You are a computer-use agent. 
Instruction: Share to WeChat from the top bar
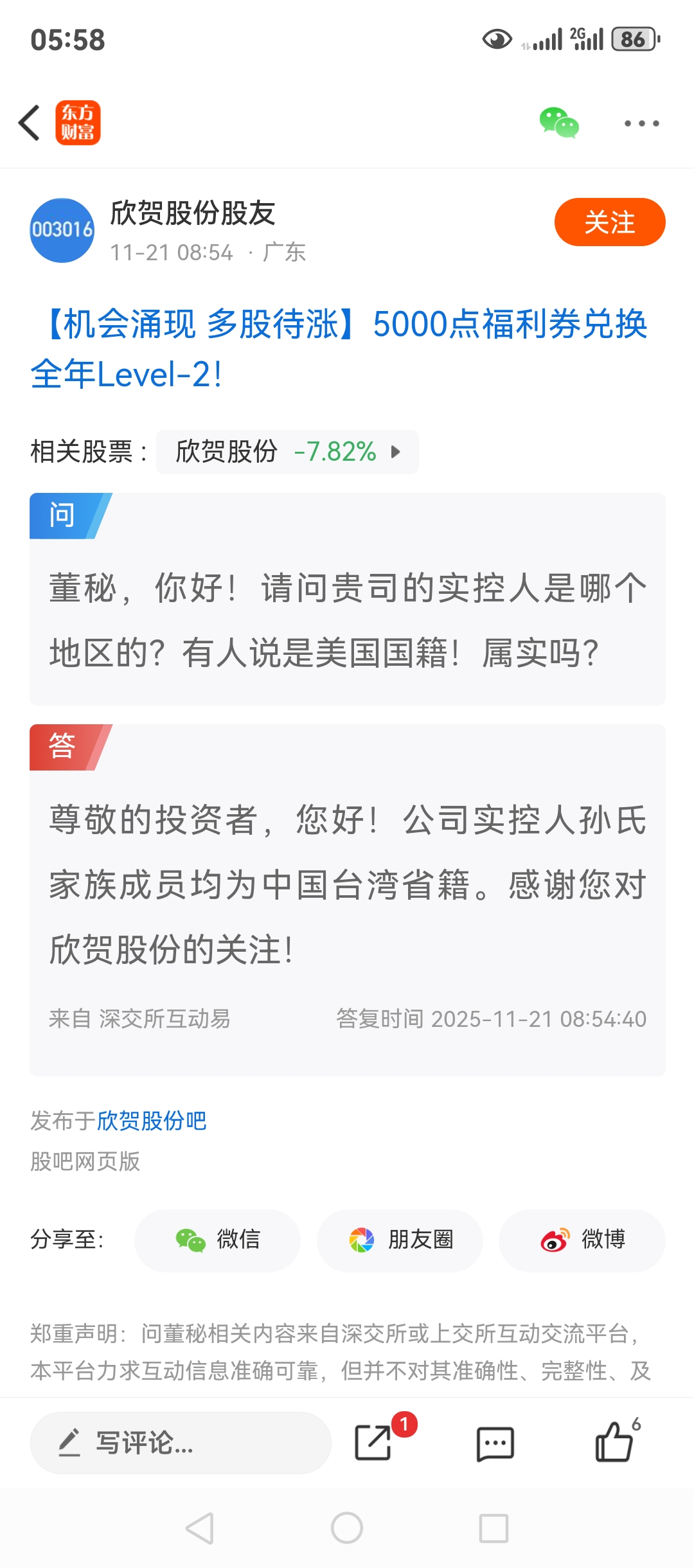pos(558,123)
